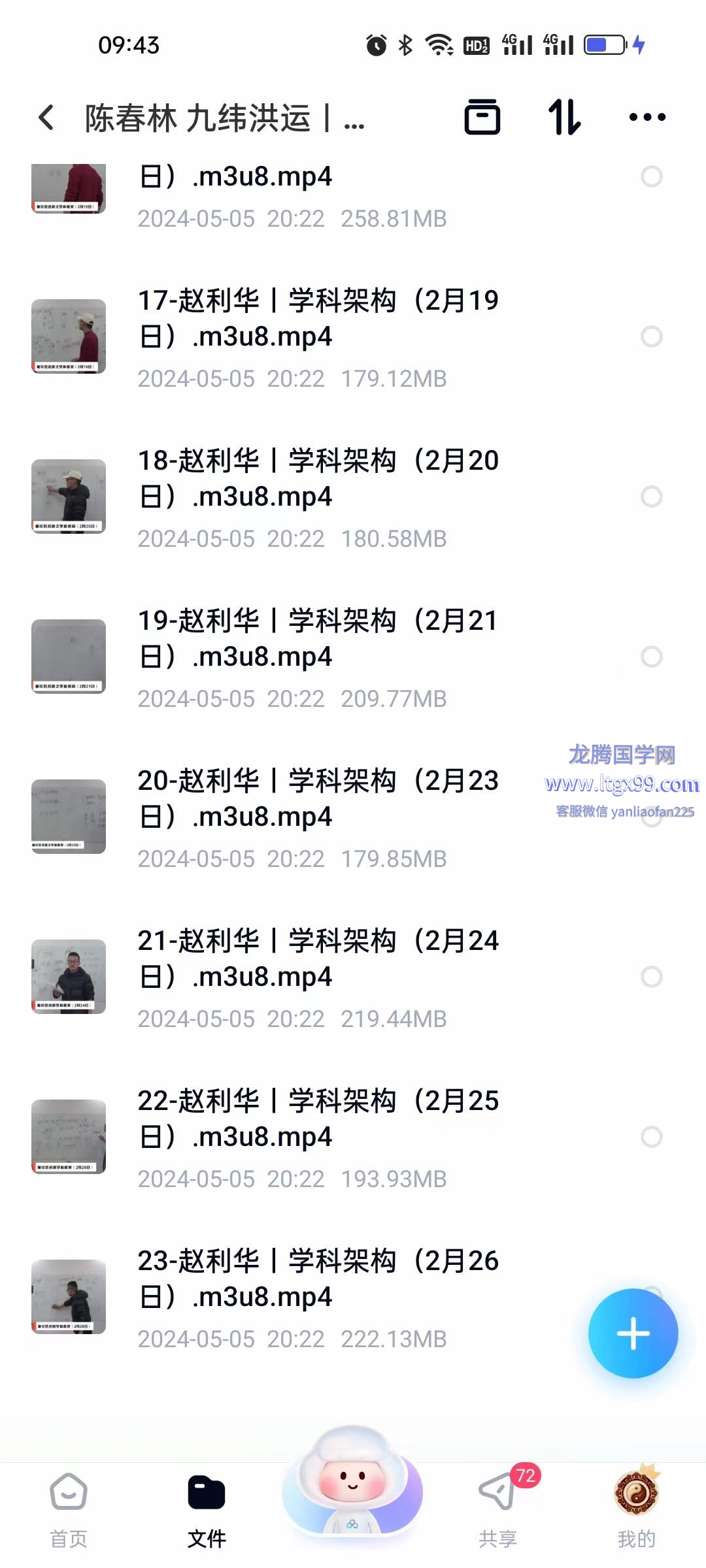706x1568 pixels.
Task: Select the checkbox for file 17-赵利华
Action: [651, 336]
